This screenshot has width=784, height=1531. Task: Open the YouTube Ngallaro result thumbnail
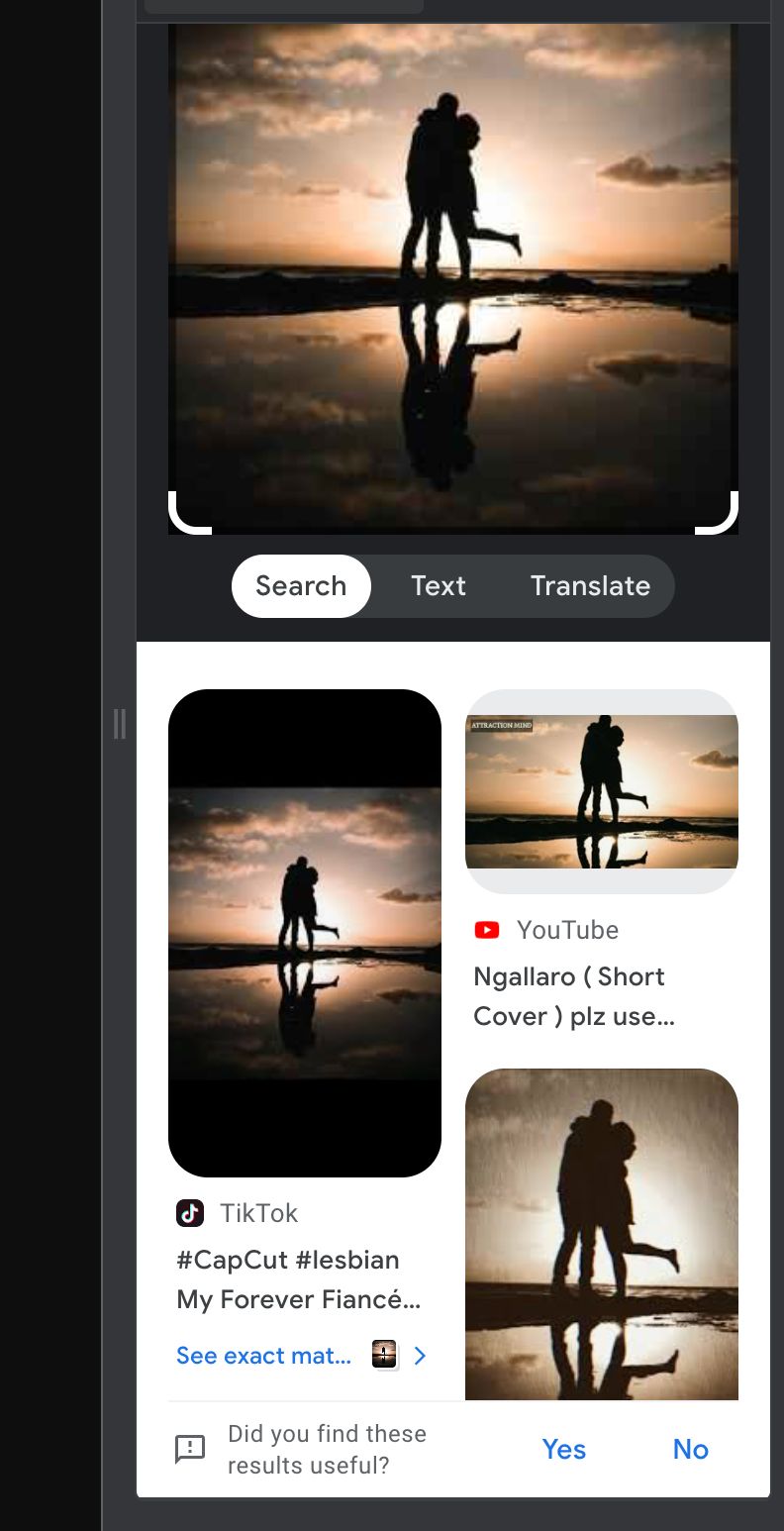point(602,791)
